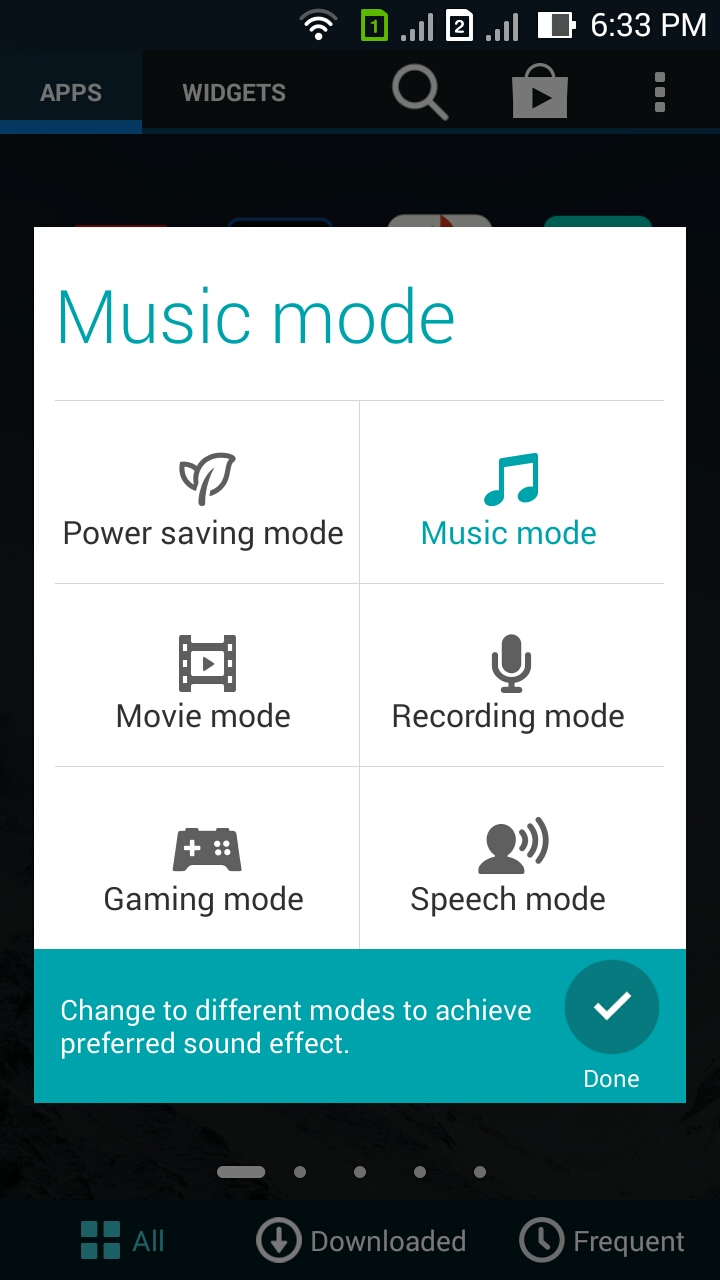Open the overflow menu

pyautogui.click(x=659, y=92)
